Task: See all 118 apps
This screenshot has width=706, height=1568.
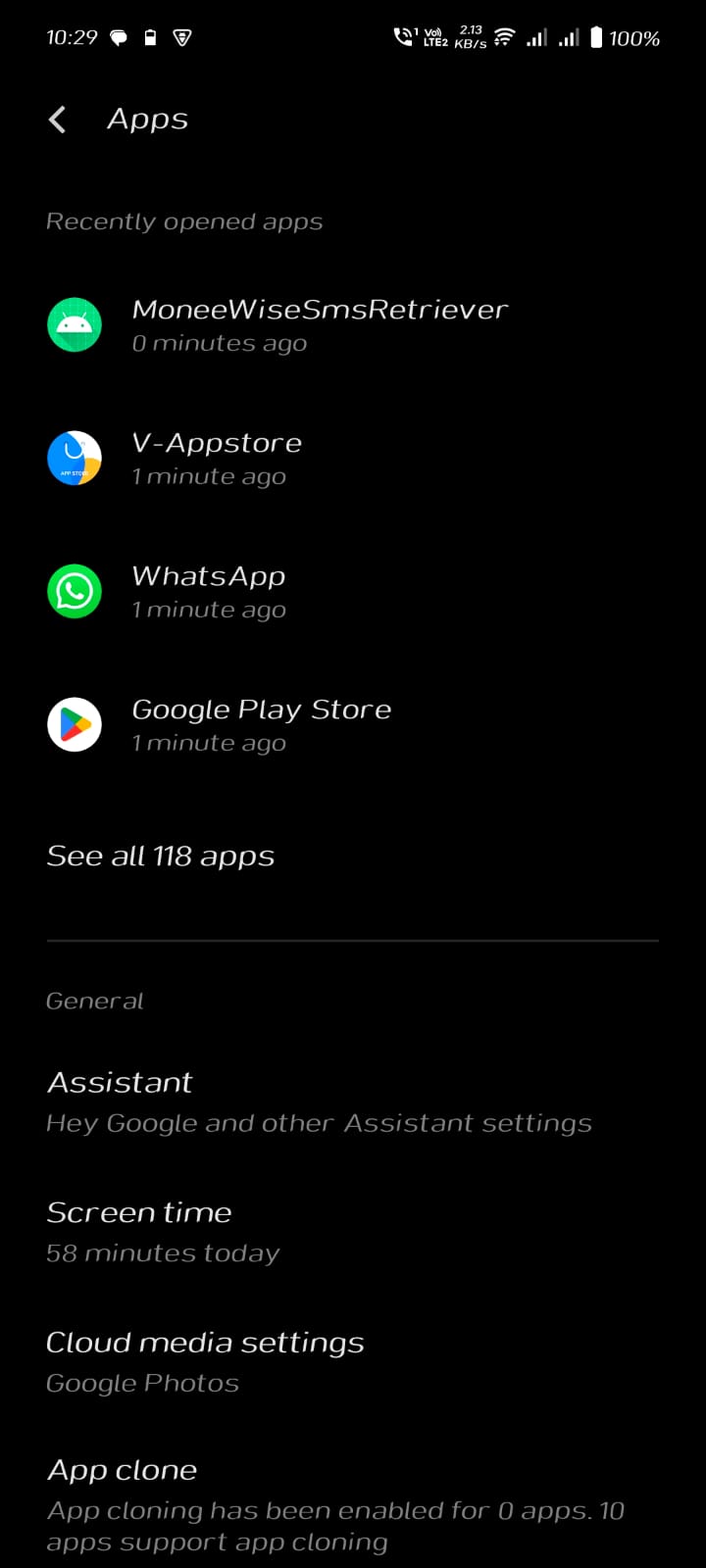Action: [161, 857]
